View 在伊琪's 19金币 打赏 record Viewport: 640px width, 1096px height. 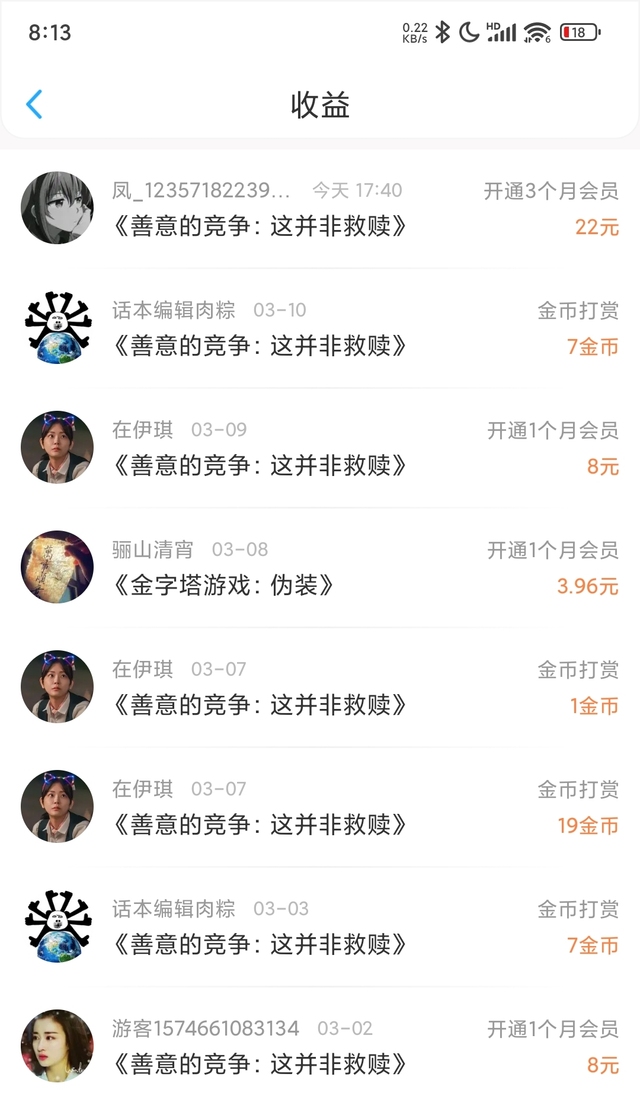click(320, 808)
